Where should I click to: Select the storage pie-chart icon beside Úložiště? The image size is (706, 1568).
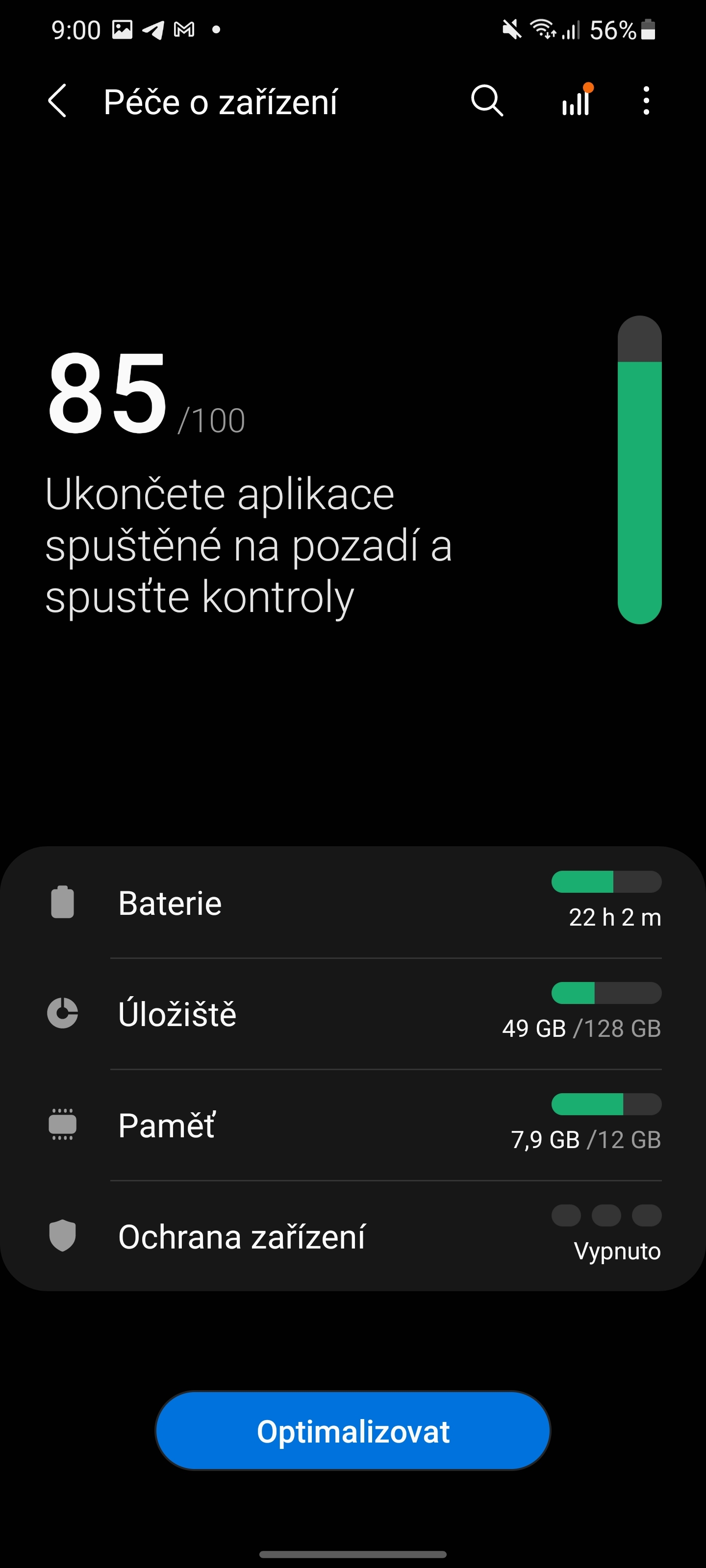[63, 1013]
